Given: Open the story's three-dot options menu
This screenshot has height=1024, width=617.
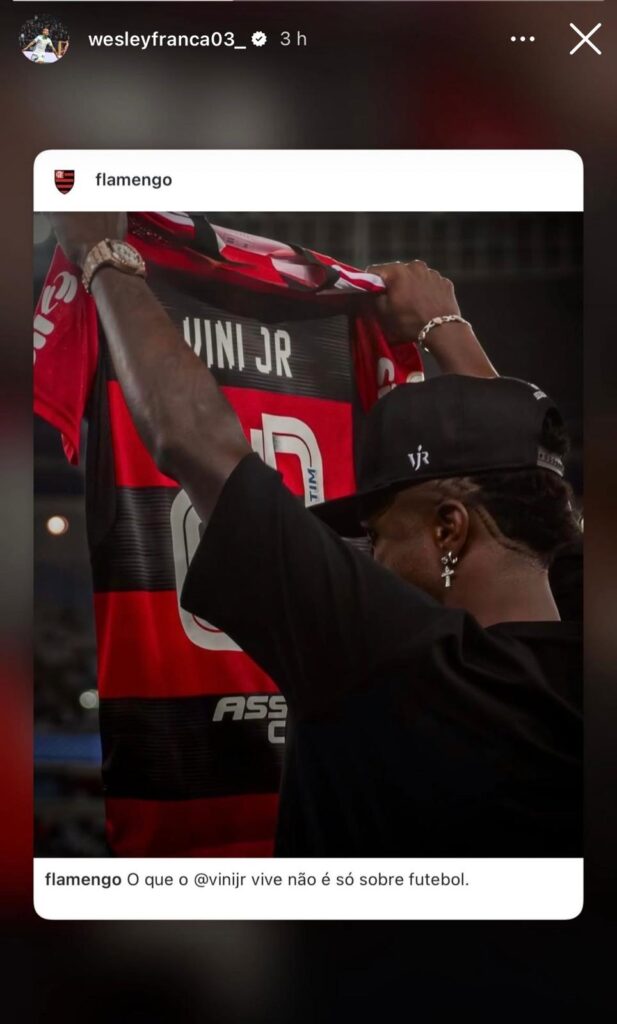Looking at the screenshot, I should (x=522, y=39).
